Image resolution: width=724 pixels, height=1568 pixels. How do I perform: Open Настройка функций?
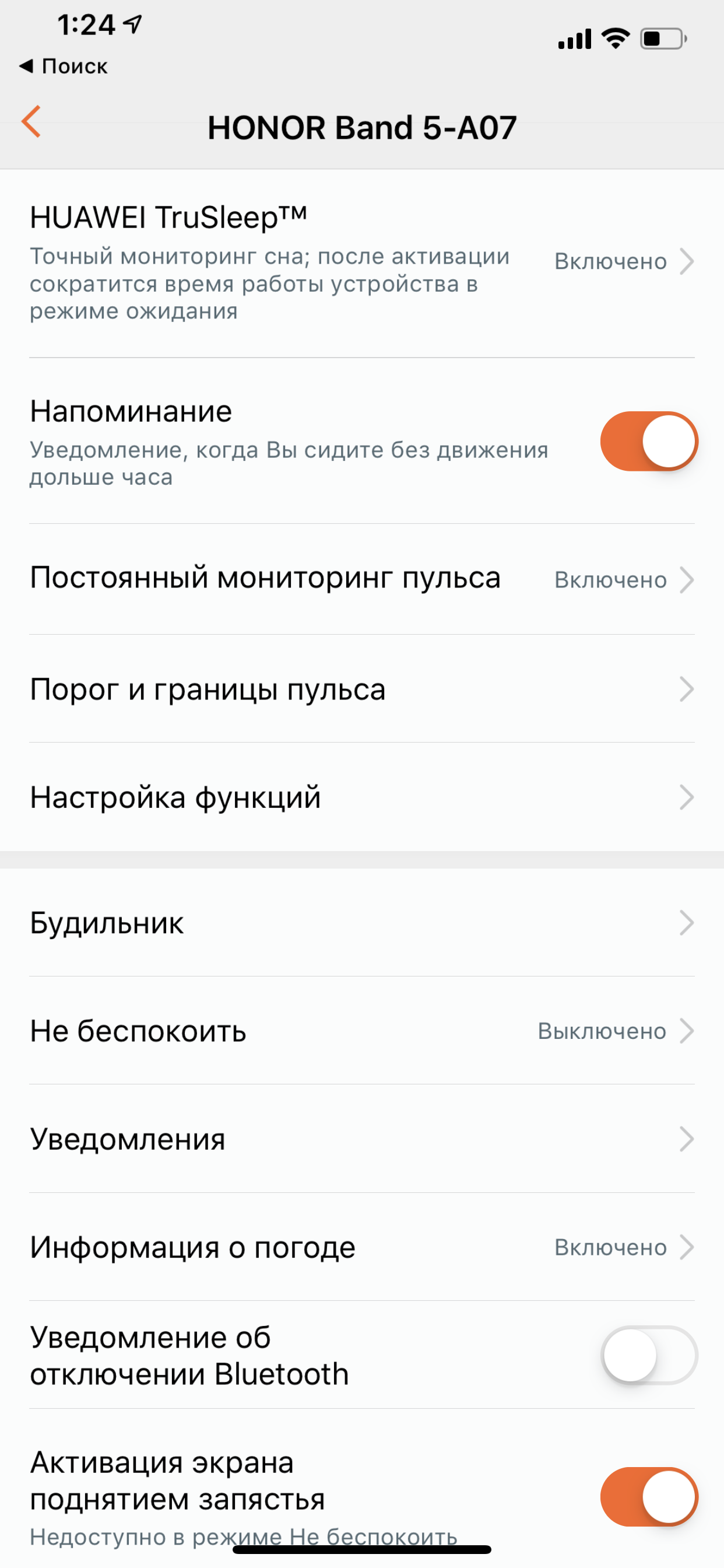pyautogui.click(x=361, y=797)
